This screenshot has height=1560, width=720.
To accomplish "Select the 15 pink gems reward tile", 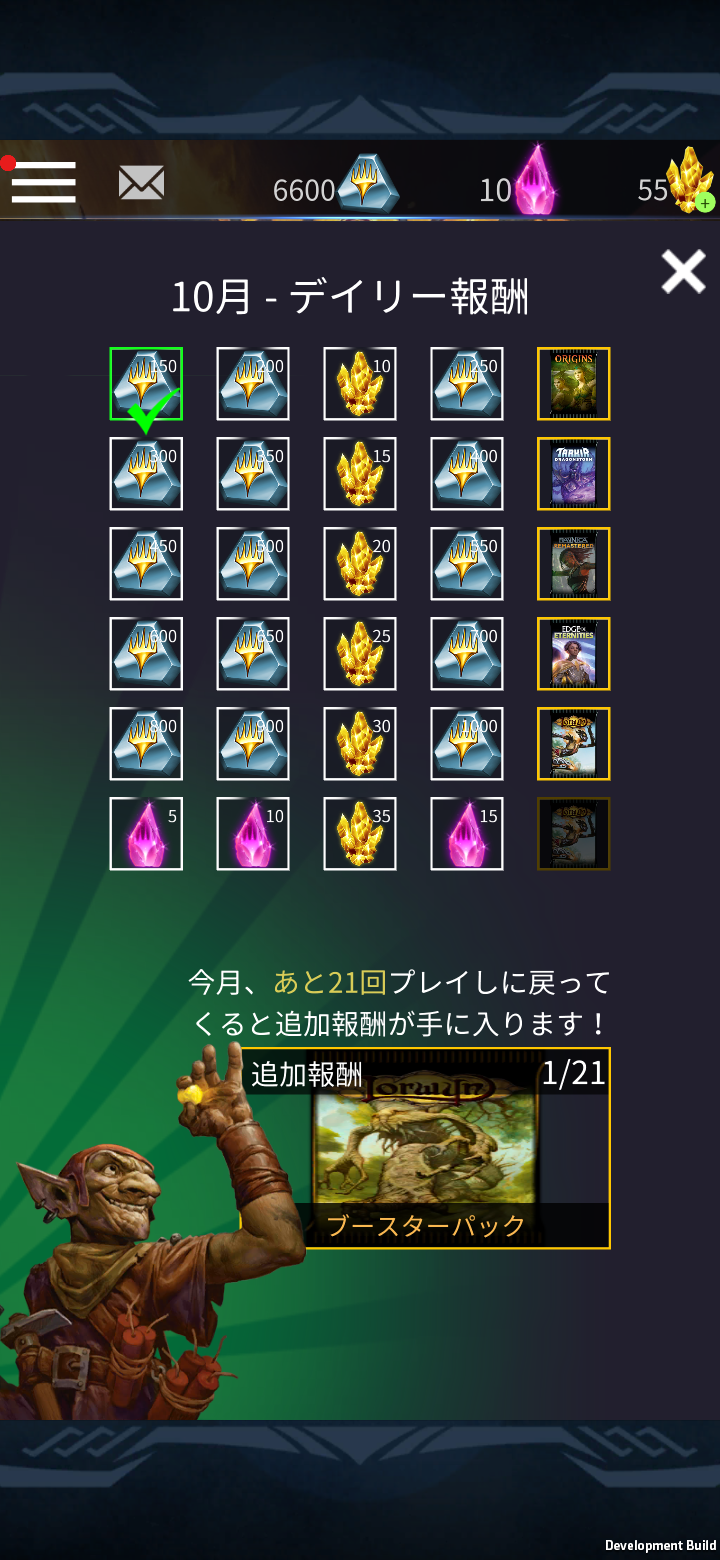I will 467,834.
